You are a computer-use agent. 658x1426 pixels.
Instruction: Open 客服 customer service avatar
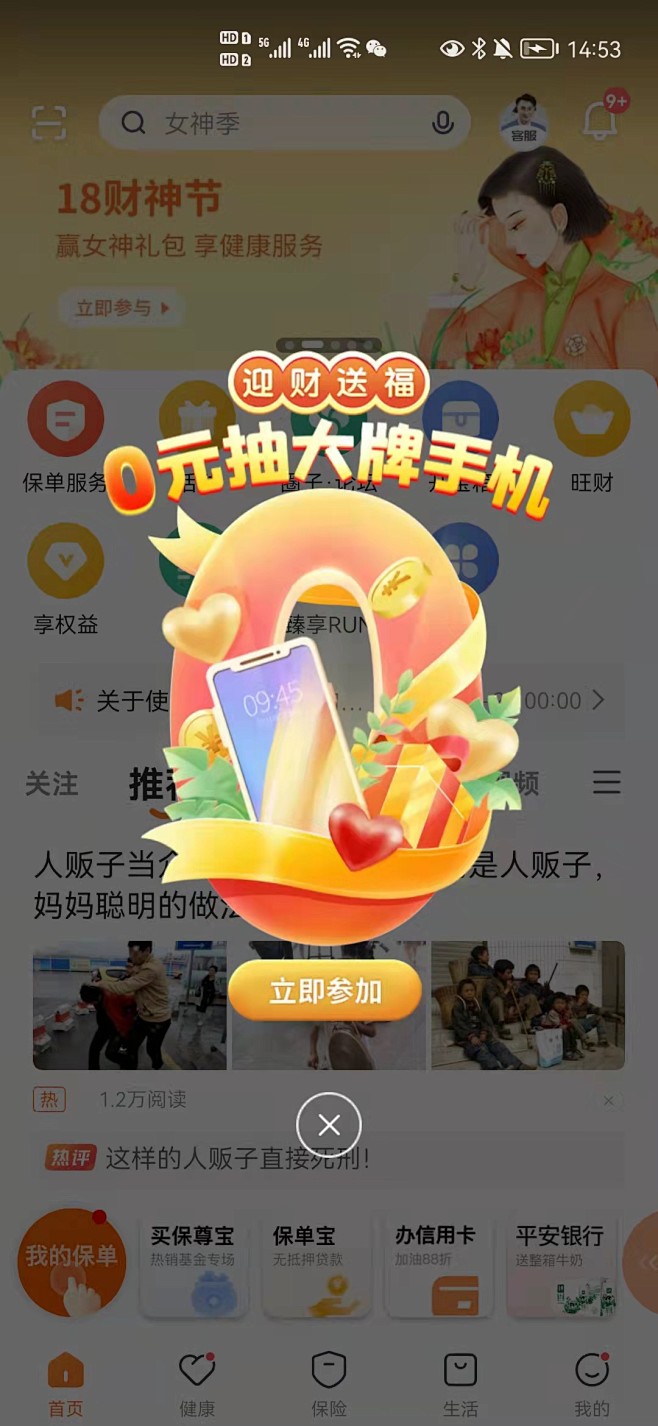pos(524,121)
